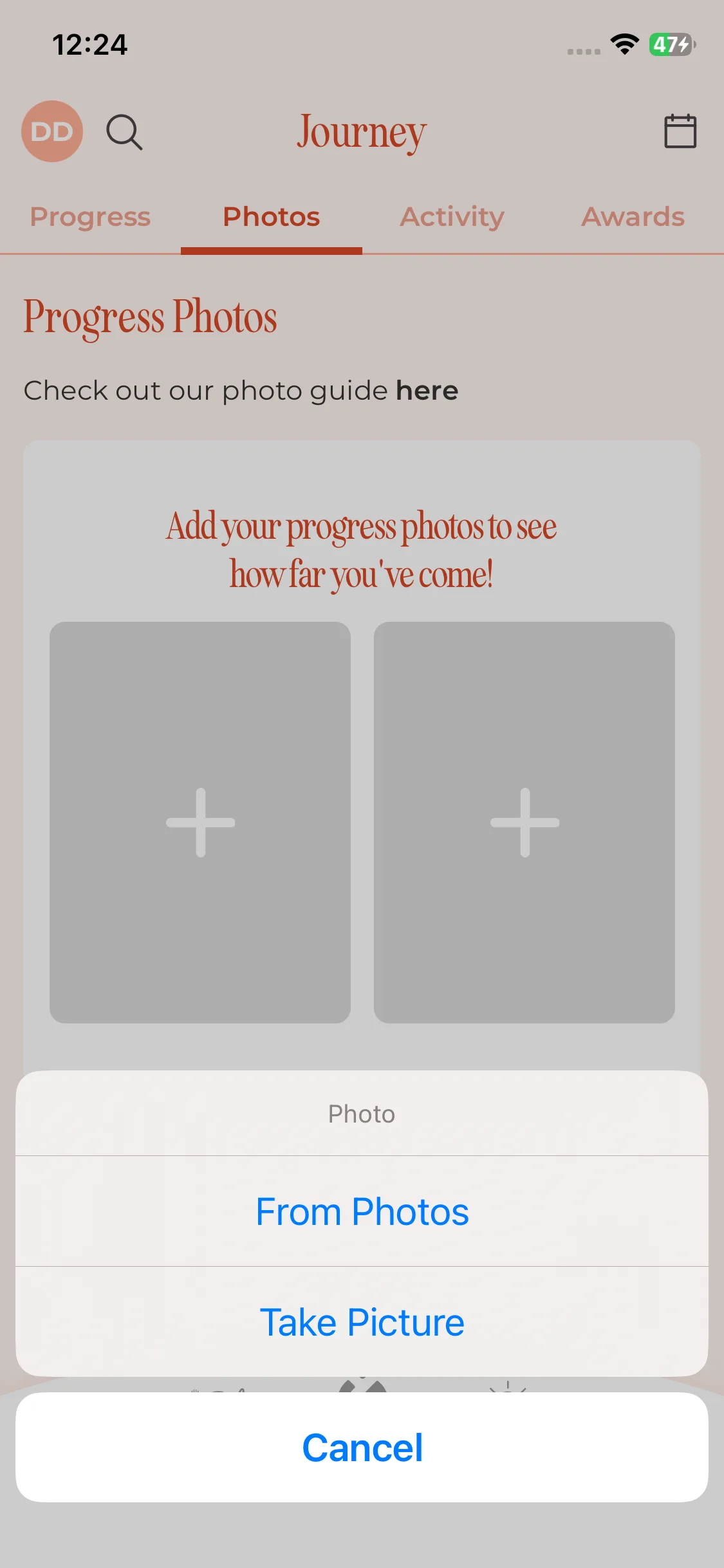Choose From Photos in the action sheet
The width and height of the screenshot is (724, 1568).
(362, 1211)
